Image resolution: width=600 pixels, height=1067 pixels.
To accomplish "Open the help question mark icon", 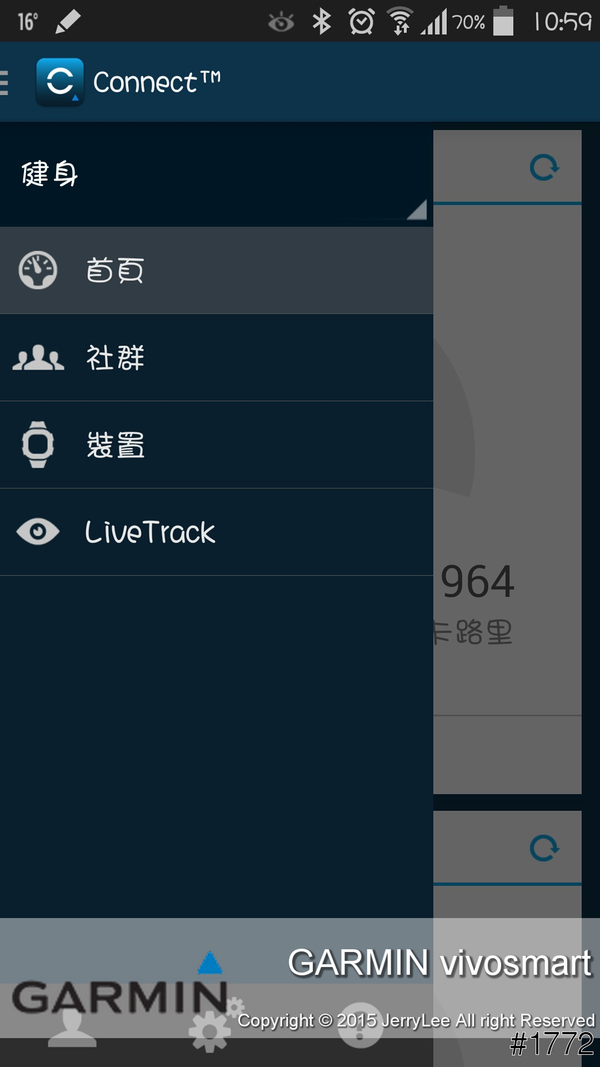I will click(360, 1030).
